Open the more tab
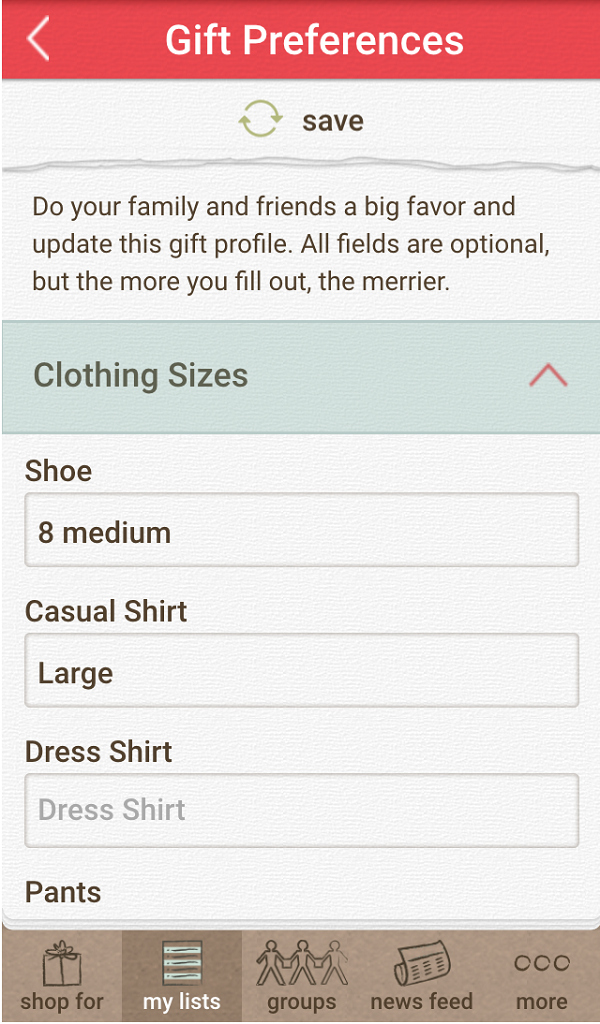Viewport: 600px width, 1024px height. click(x=541, y=976)
